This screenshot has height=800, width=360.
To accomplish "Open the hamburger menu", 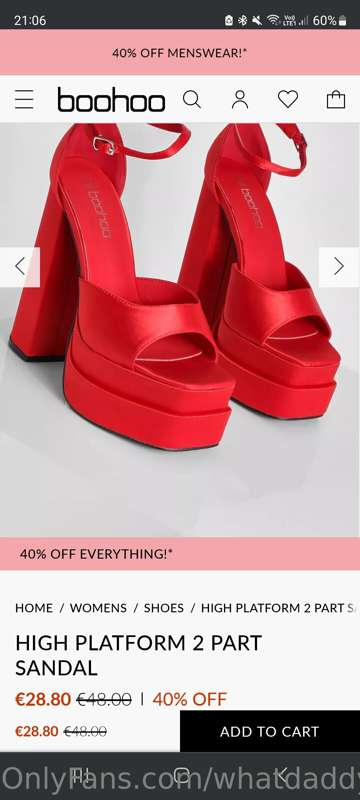I will coord(24,99).
